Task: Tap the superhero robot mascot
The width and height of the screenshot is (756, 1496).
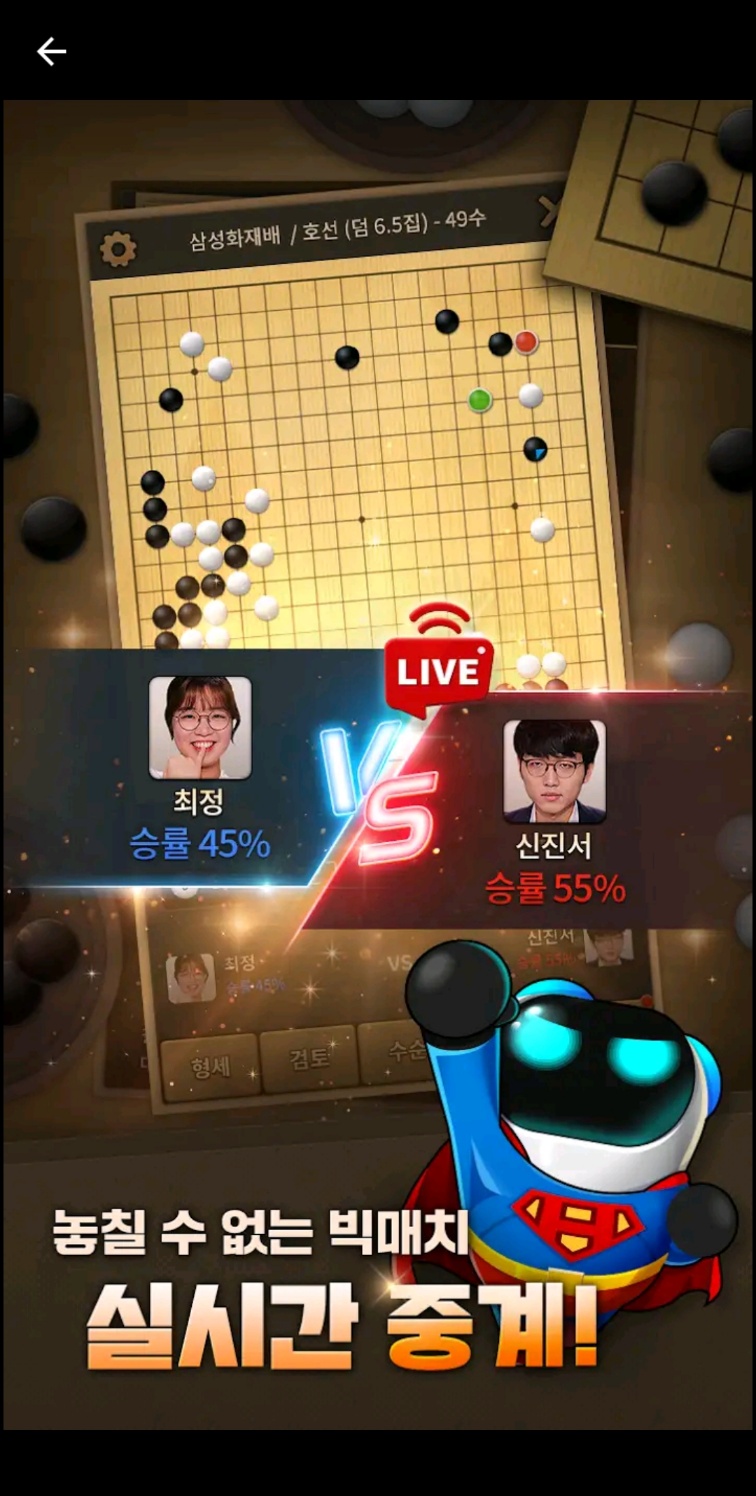Action: point(595,1130)
